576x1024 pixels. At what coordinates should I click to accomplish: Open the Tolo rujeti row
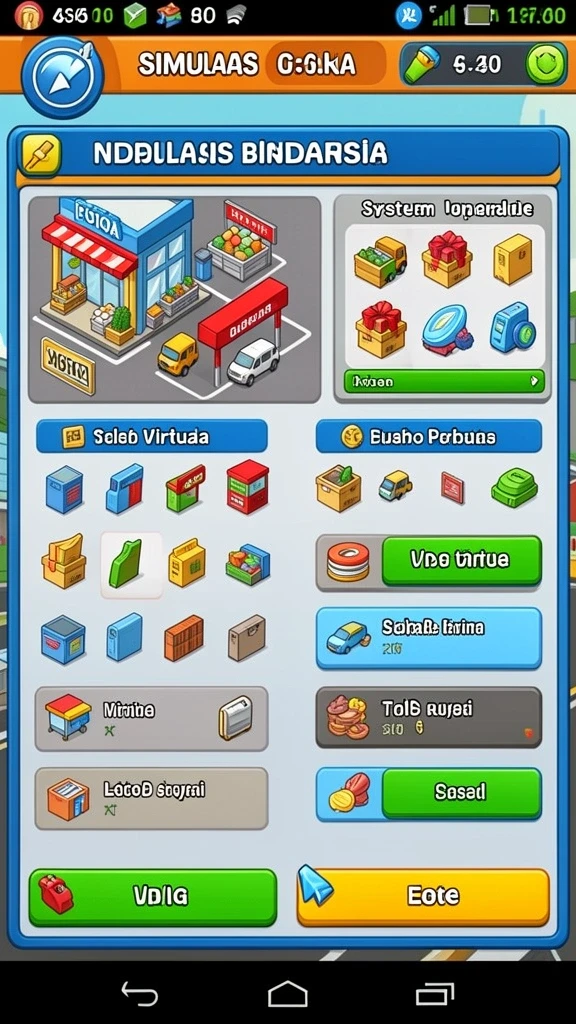(429, 717)
